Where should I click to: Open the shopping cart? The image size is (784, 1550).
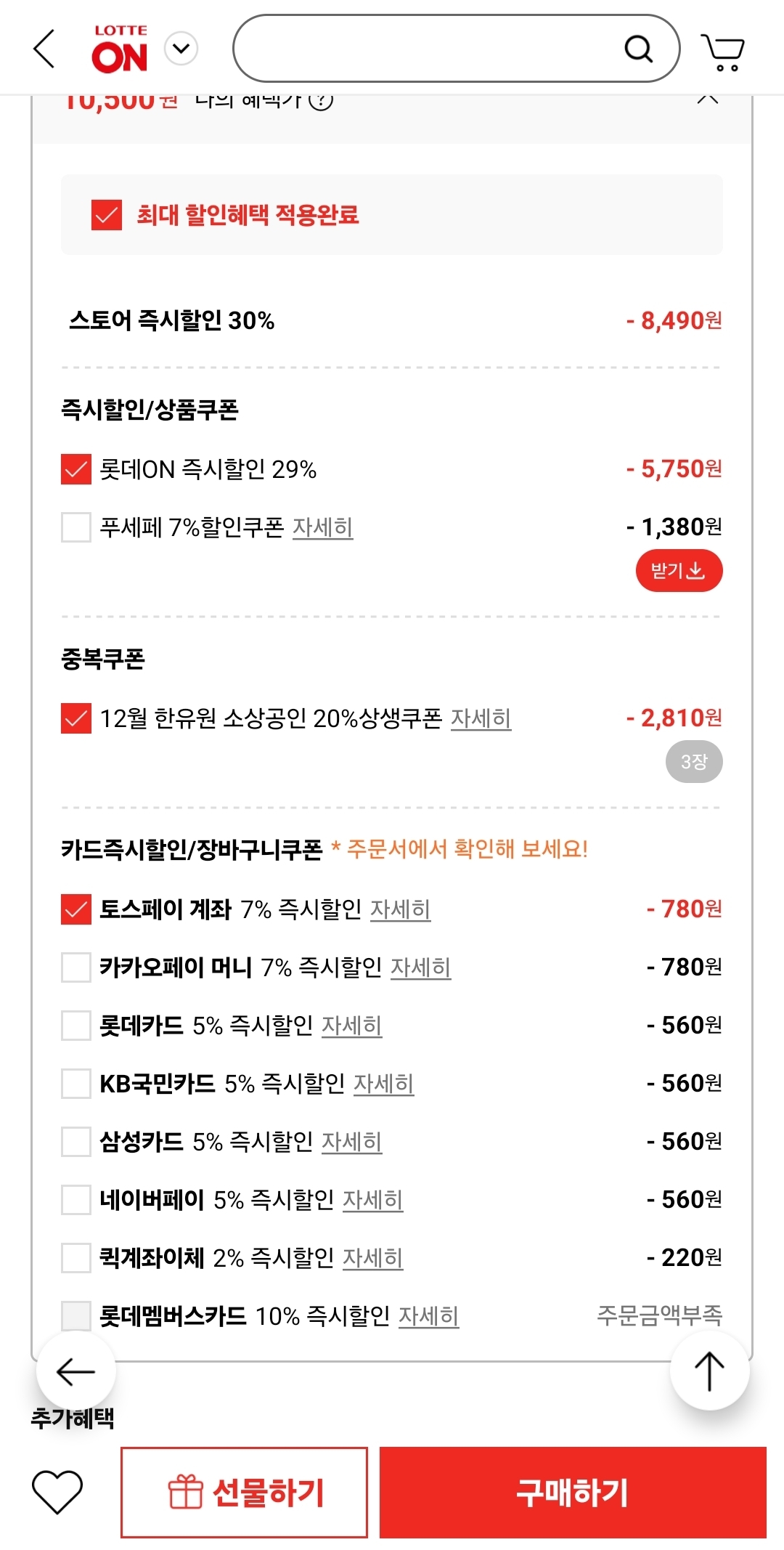723,51
